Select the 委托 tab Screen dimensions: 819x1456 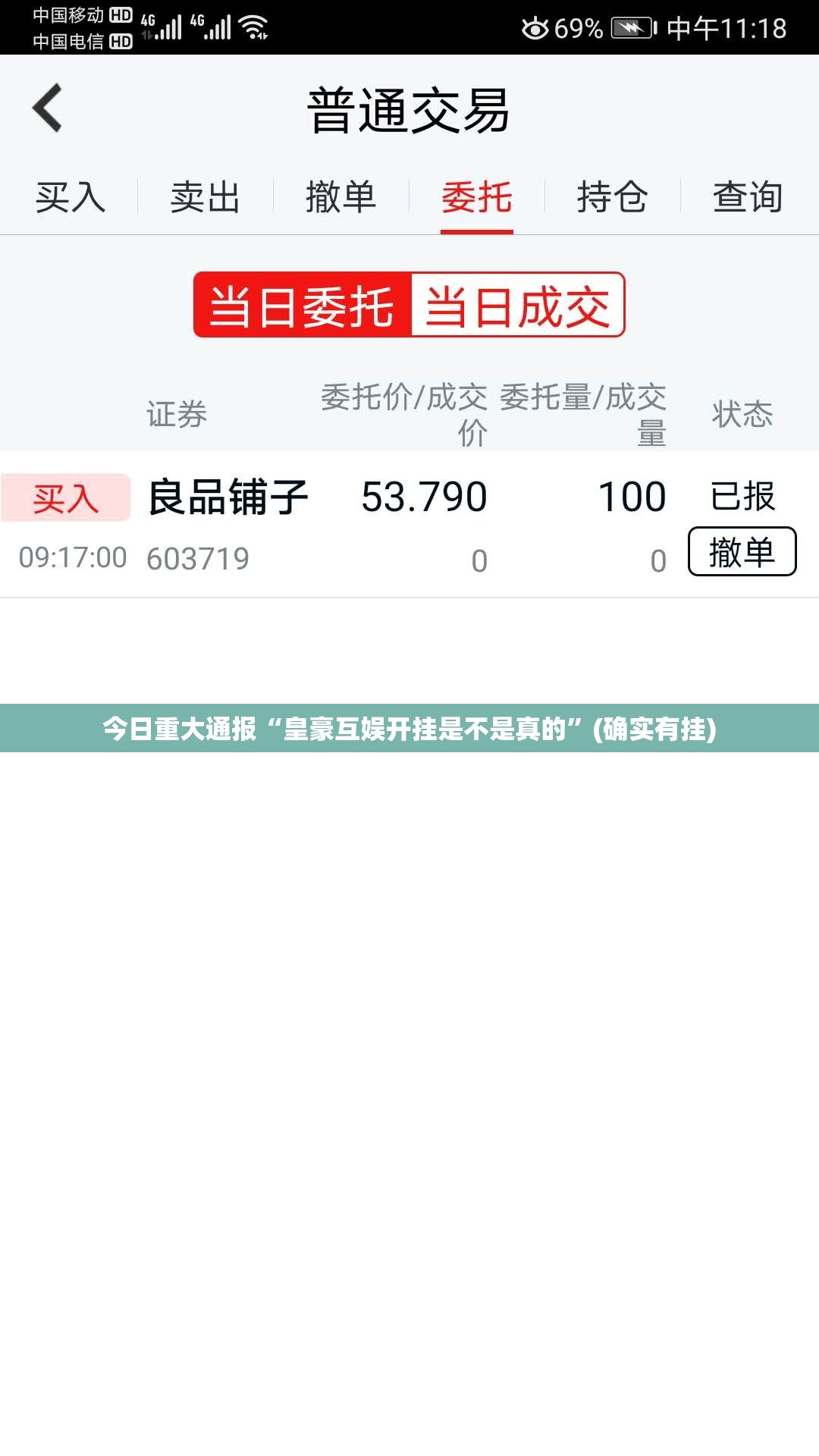click(x=476, y=197)
